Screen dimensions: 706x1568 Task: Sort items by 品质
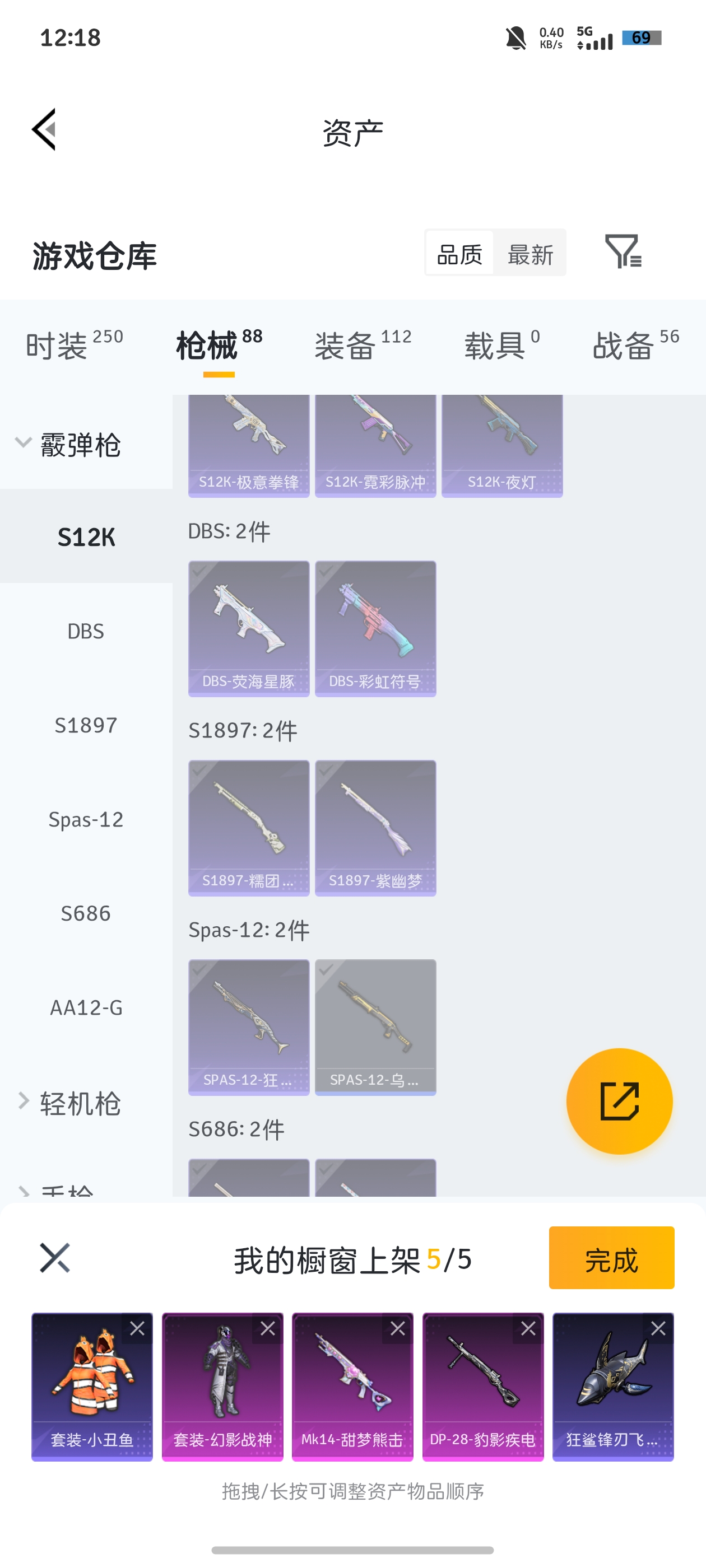(x=459, y=253)
